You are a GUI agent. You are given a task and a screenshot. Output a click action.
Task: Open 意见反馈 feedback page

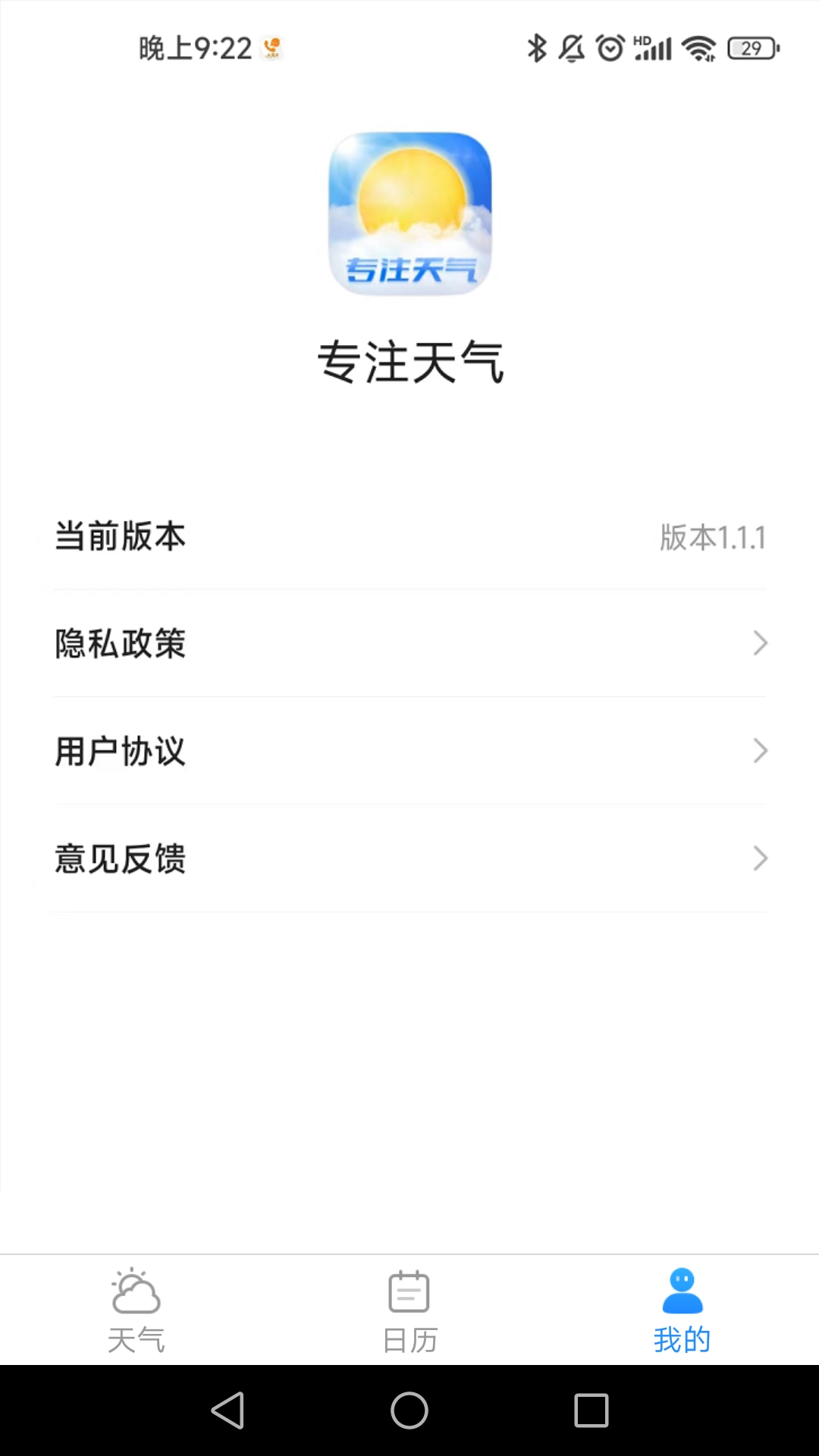(x=409, y=858)
